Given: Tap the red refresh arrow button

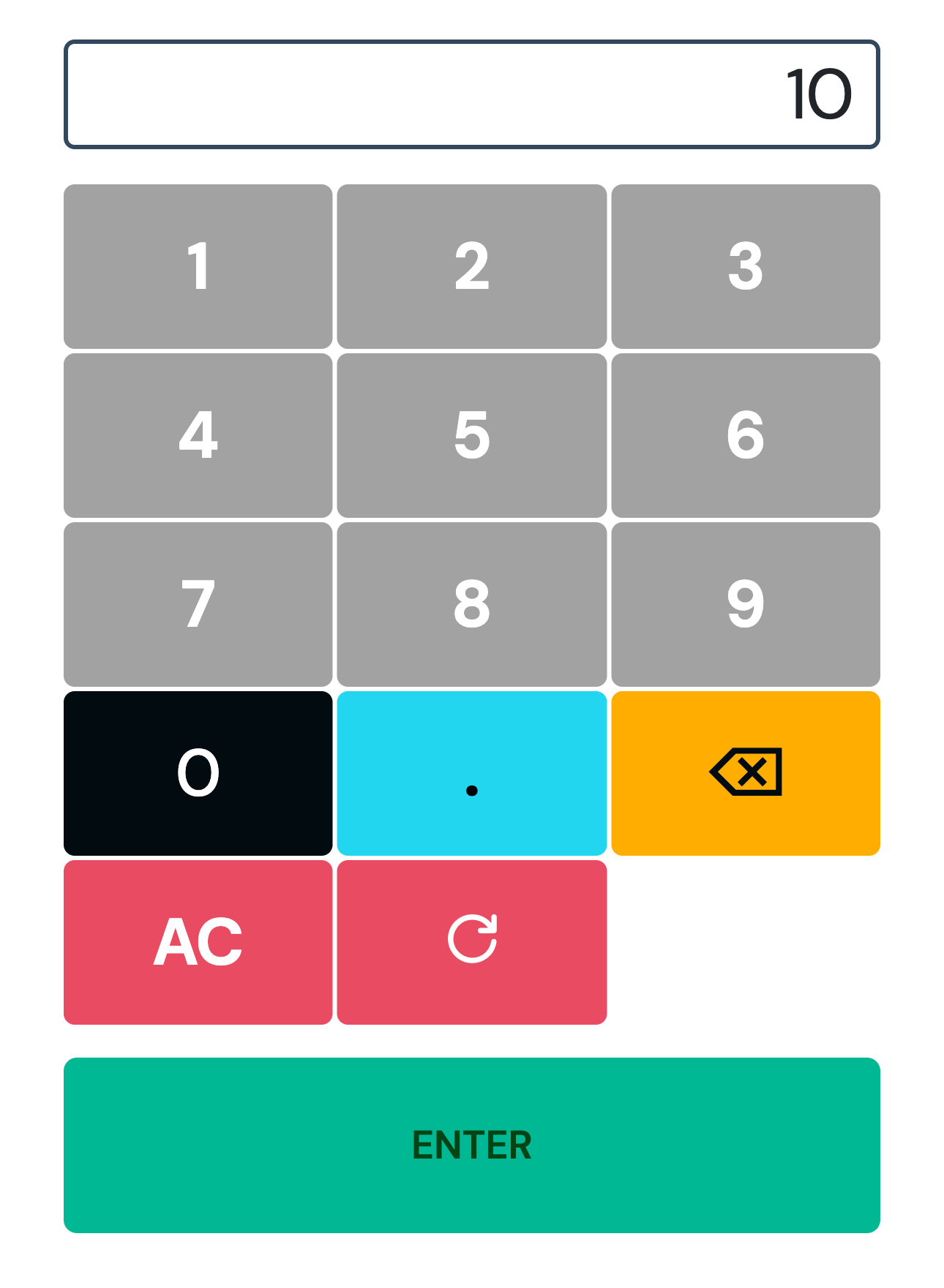Looking at the screenshot, I should coord(471,942).
